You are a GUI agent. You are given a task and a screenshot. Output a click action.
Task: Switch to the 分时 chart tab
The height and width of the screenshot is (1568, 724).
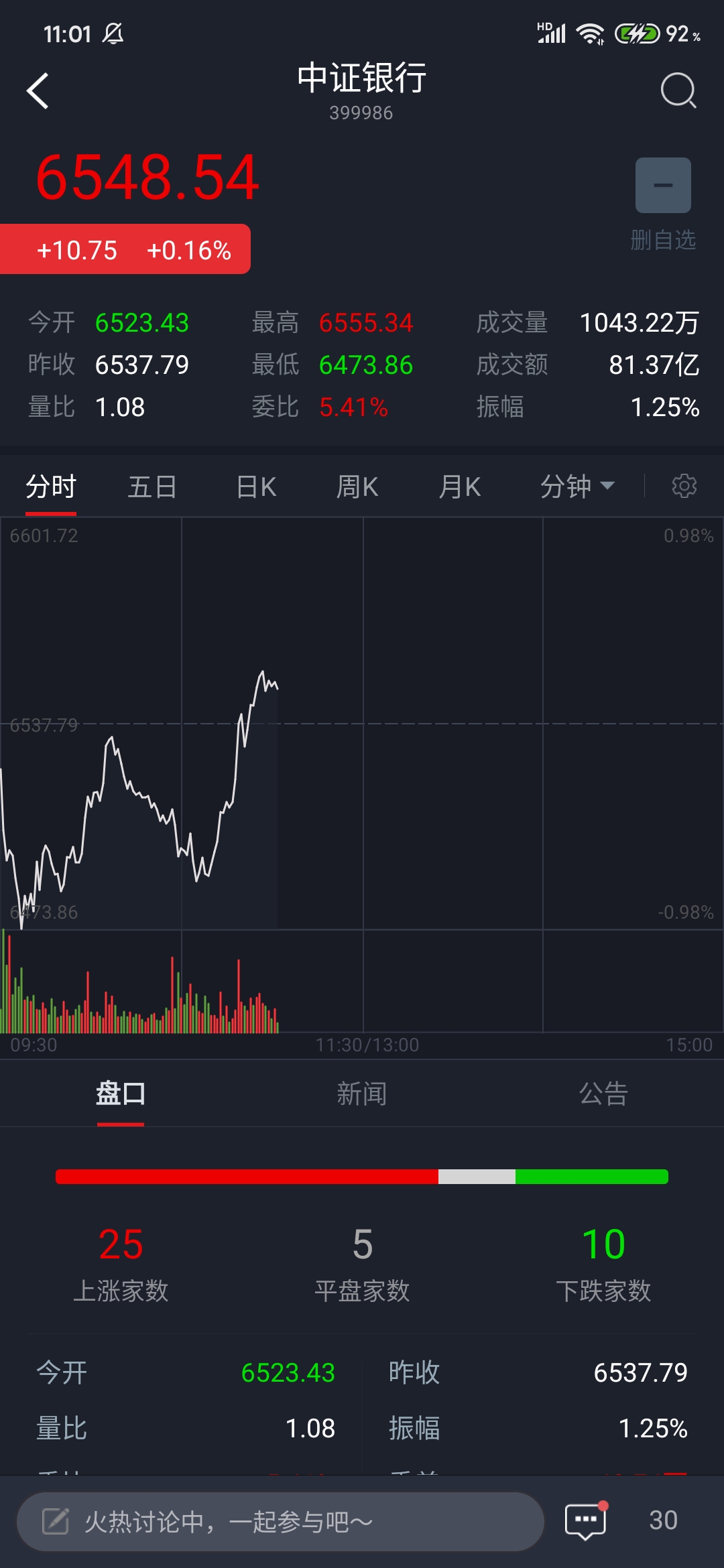click(x=51, y=487)
